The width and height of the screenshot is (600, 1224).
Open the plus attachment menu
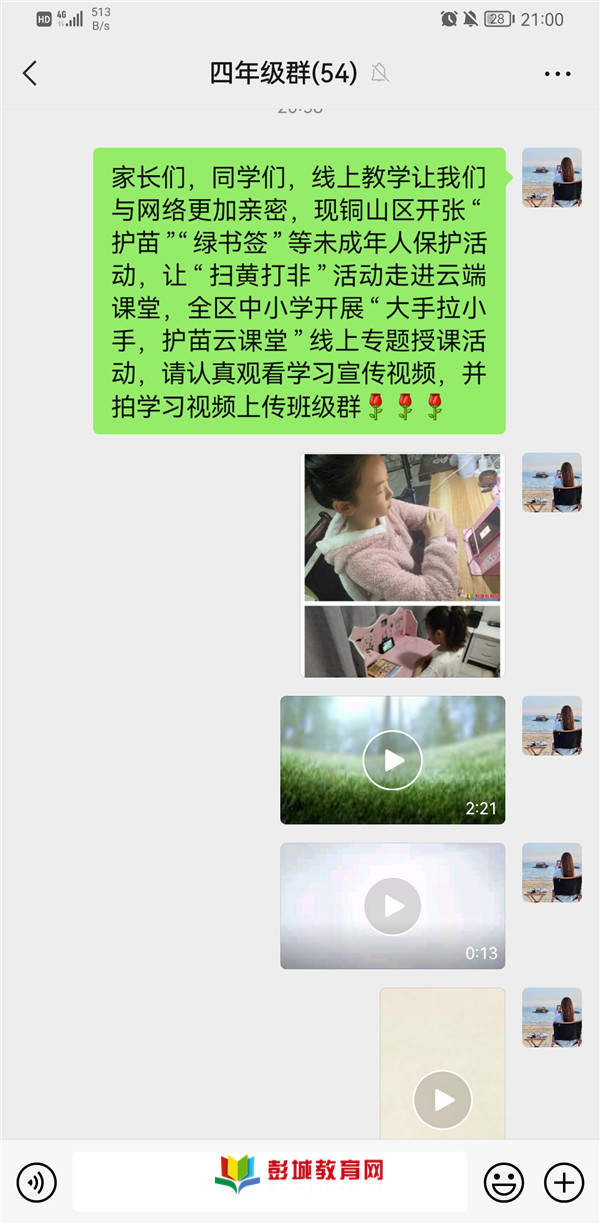pyautogui.click(x=564, y=1183)
